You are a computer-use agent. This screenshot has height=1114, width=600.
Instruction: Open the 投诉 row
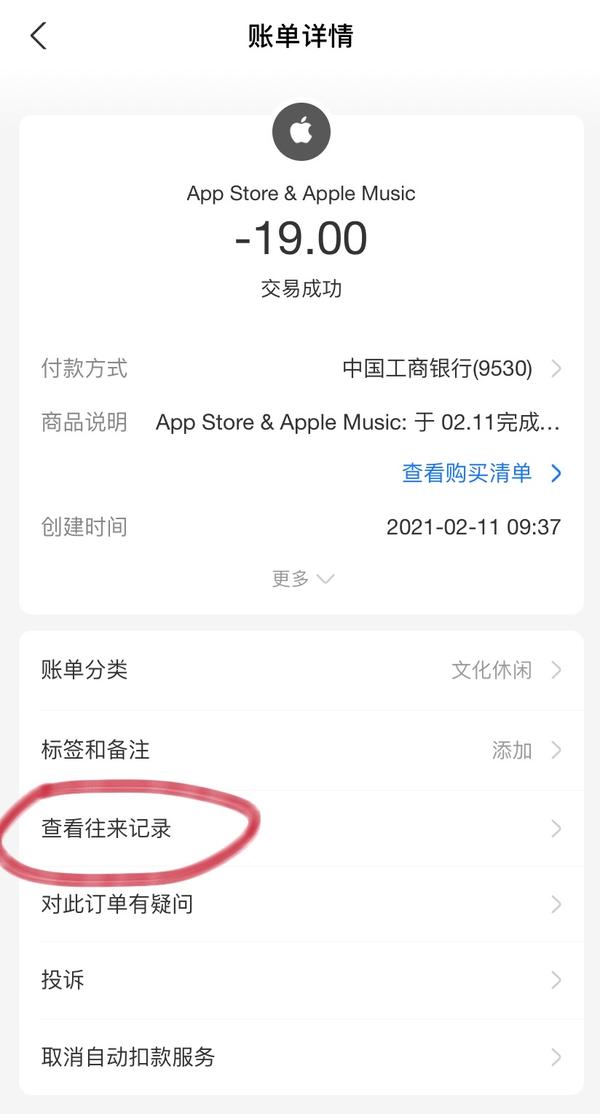[x=300, y=981]
